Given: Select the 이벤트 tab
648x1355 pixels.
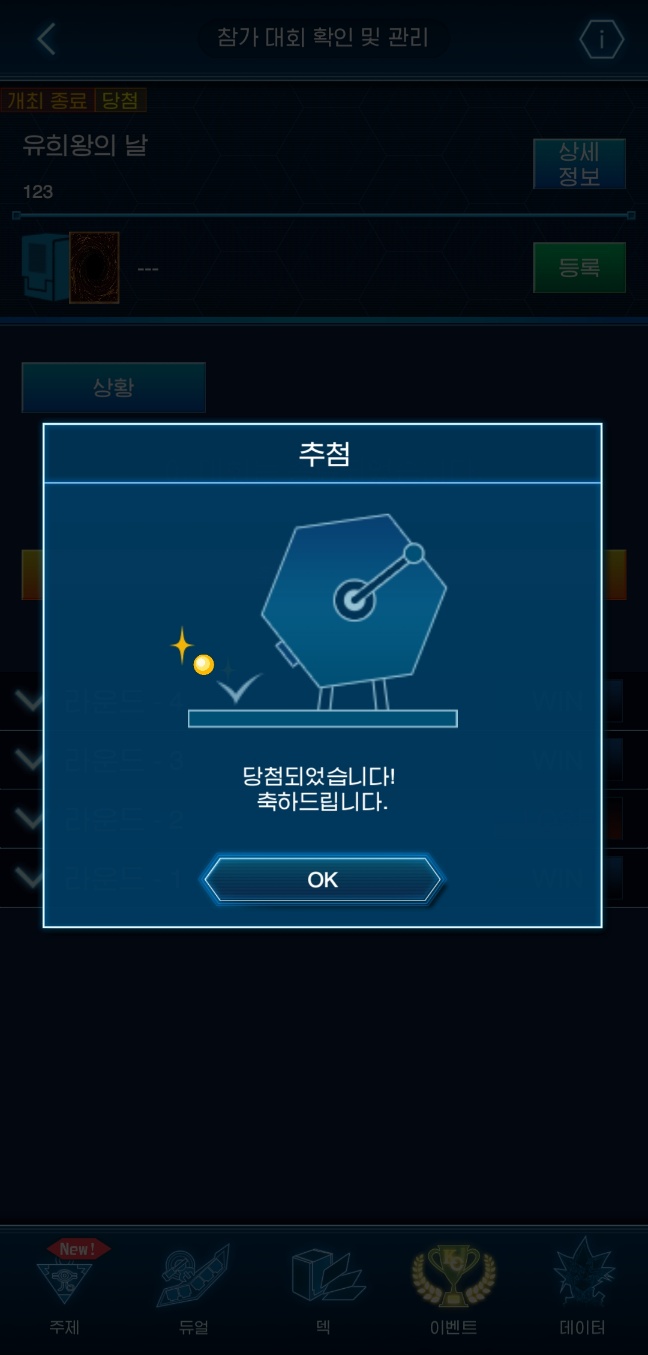Looking at the screenshot, I should pos(452,1290).
